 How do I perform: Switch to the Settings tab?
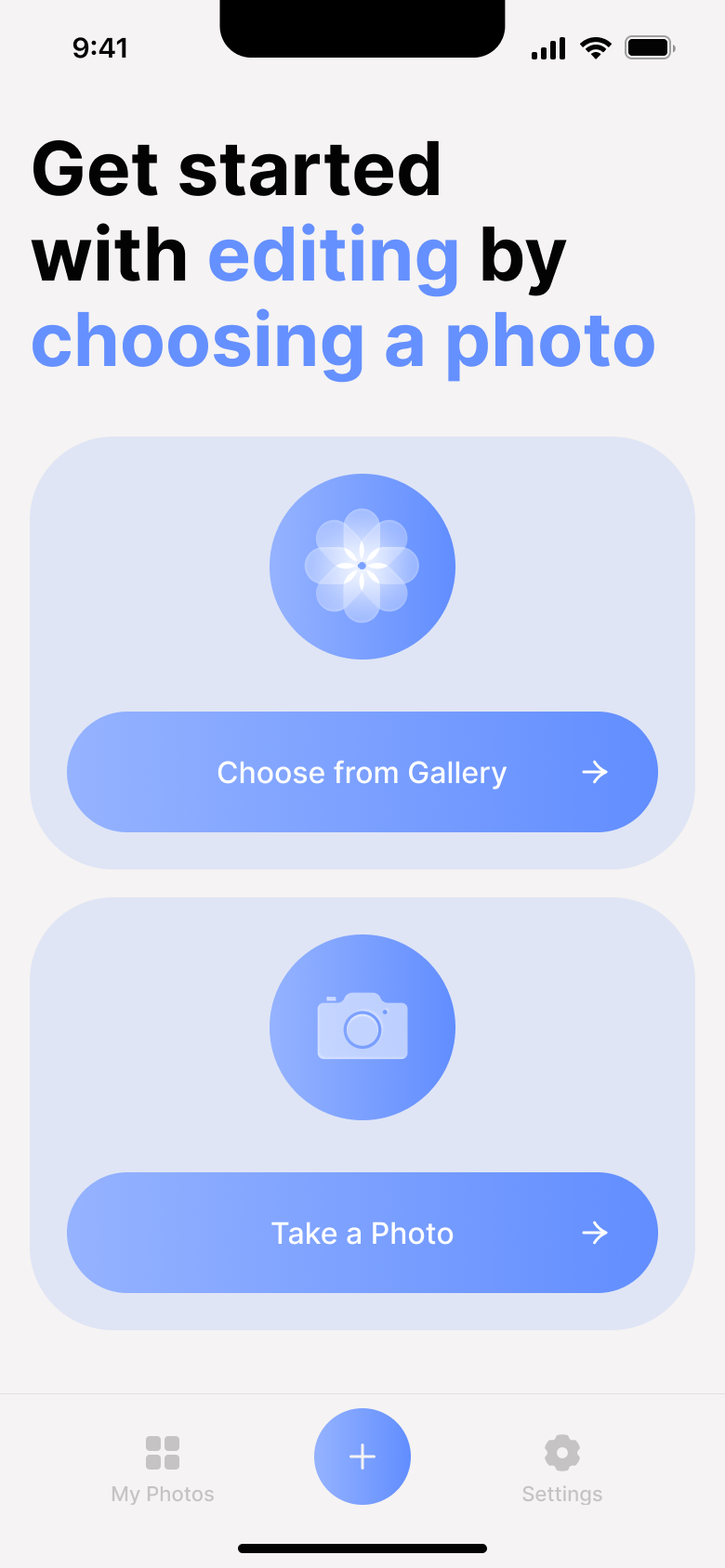point(562,1469)
